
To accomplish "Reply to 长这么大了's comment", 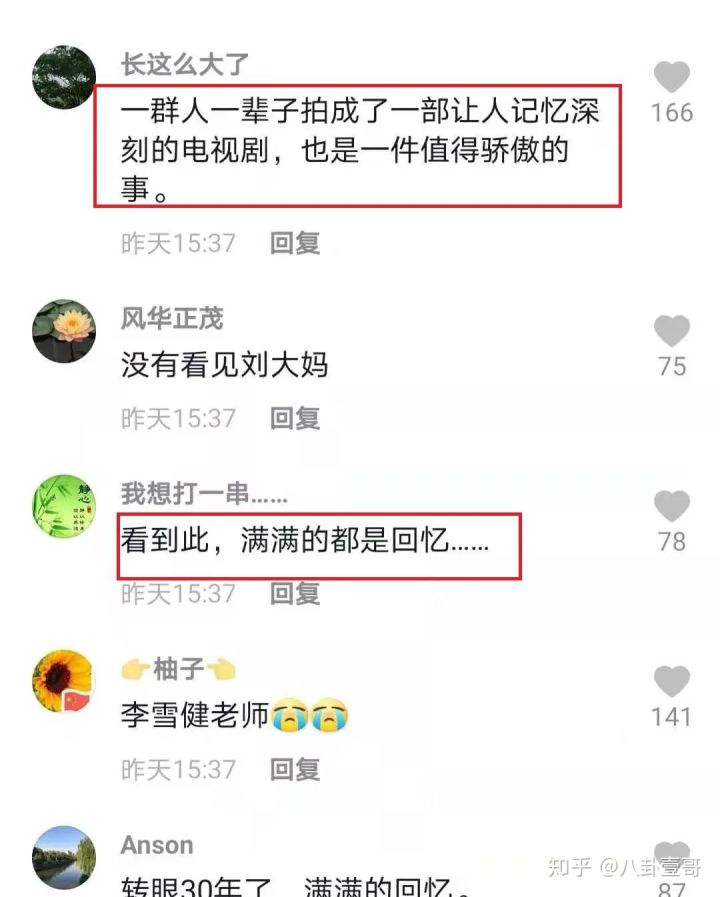I will tap(295, 243).
